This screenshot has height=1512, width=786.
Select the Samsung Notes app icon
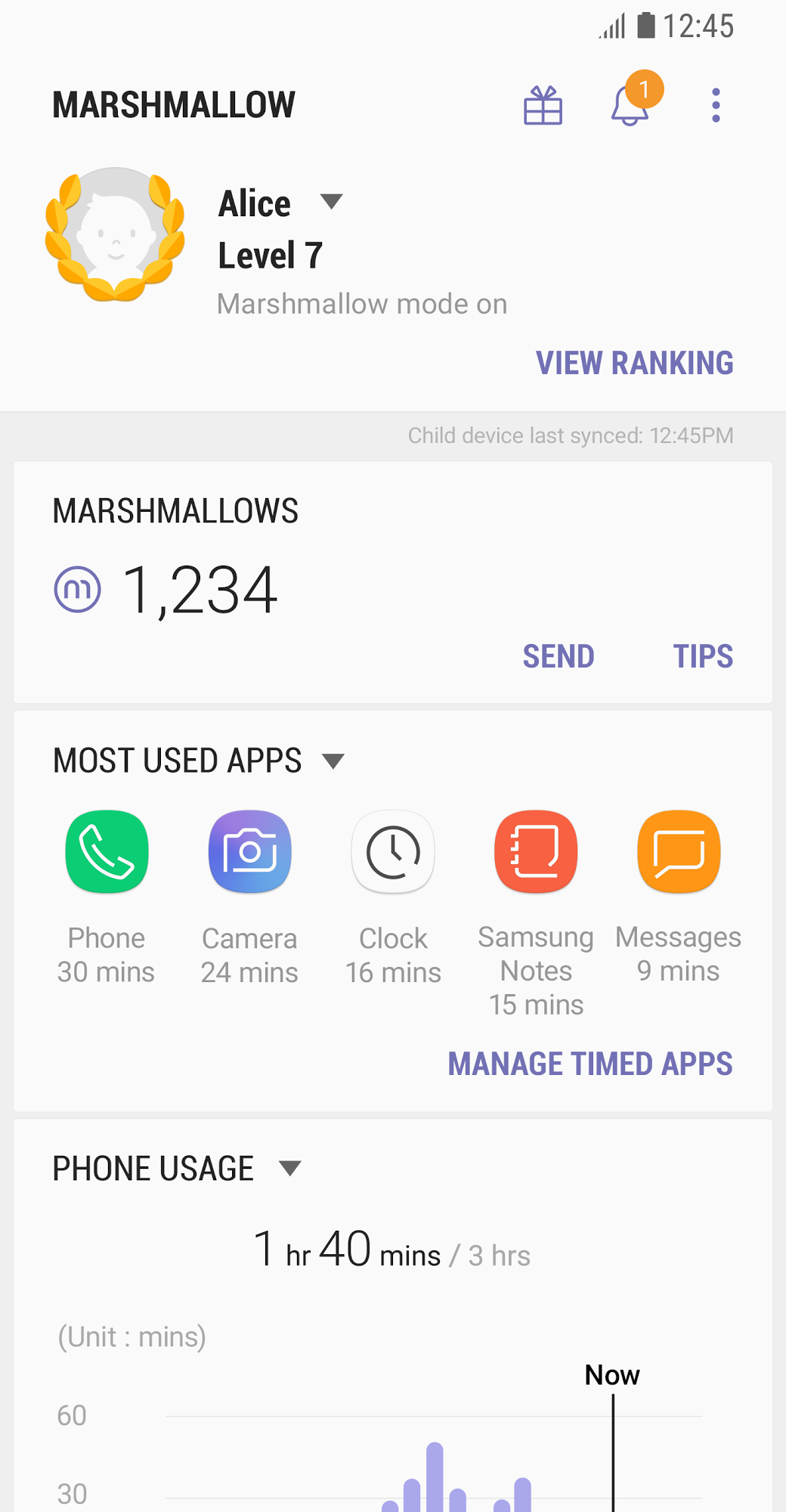pyautogui.click(x=536, y=852)
